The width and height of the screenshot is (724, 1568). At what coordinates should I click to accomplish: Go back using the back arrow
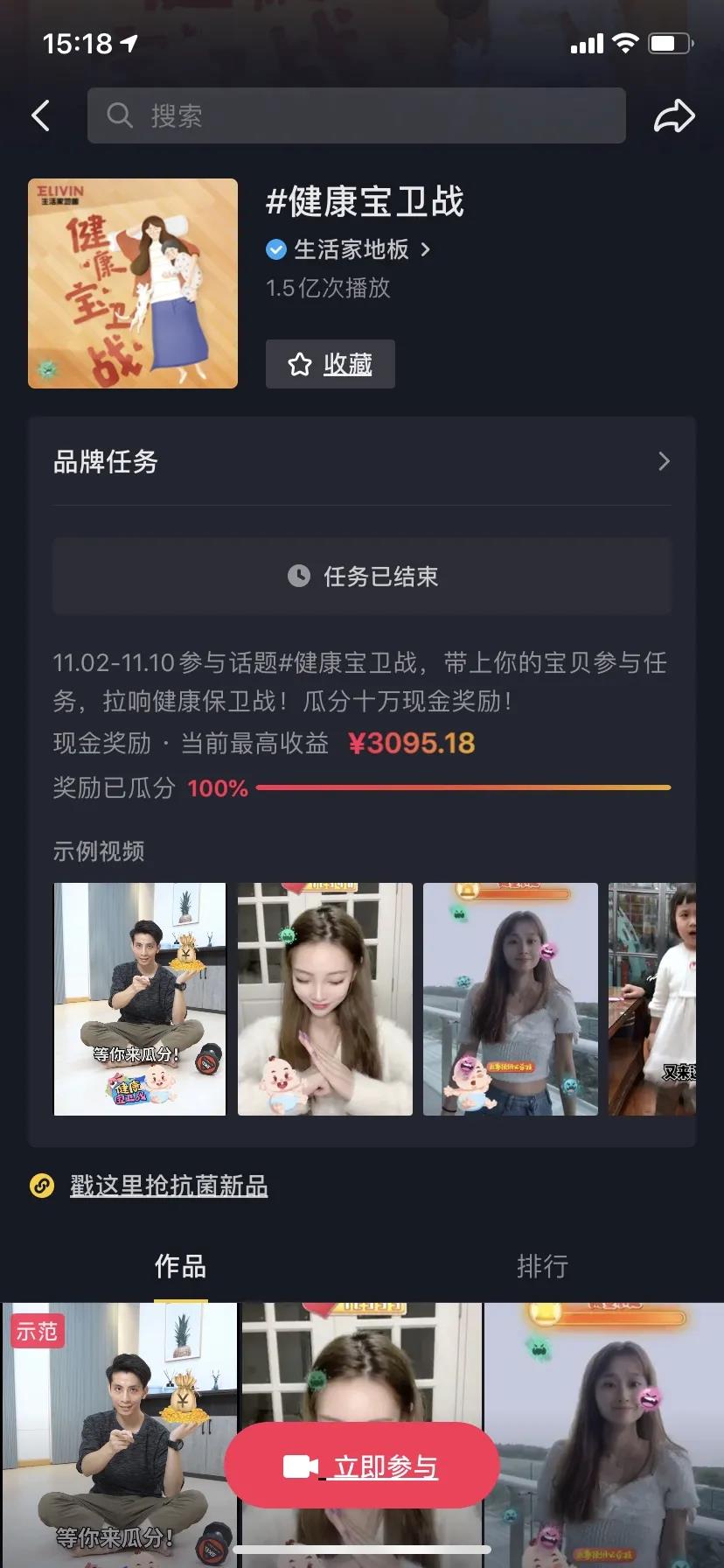click(x=40, y=115)
